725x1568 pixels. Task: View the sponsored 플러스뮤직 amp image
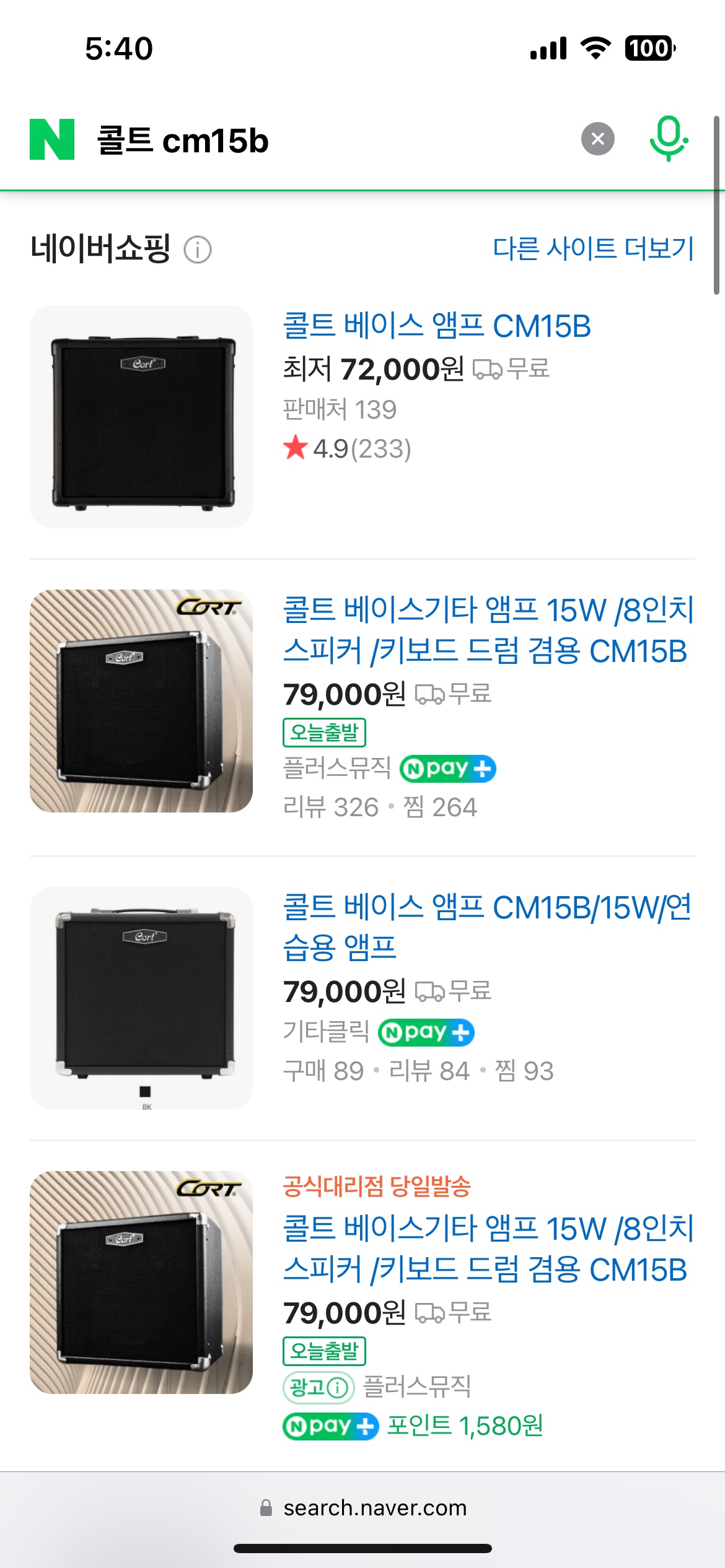click(141, 1283)
